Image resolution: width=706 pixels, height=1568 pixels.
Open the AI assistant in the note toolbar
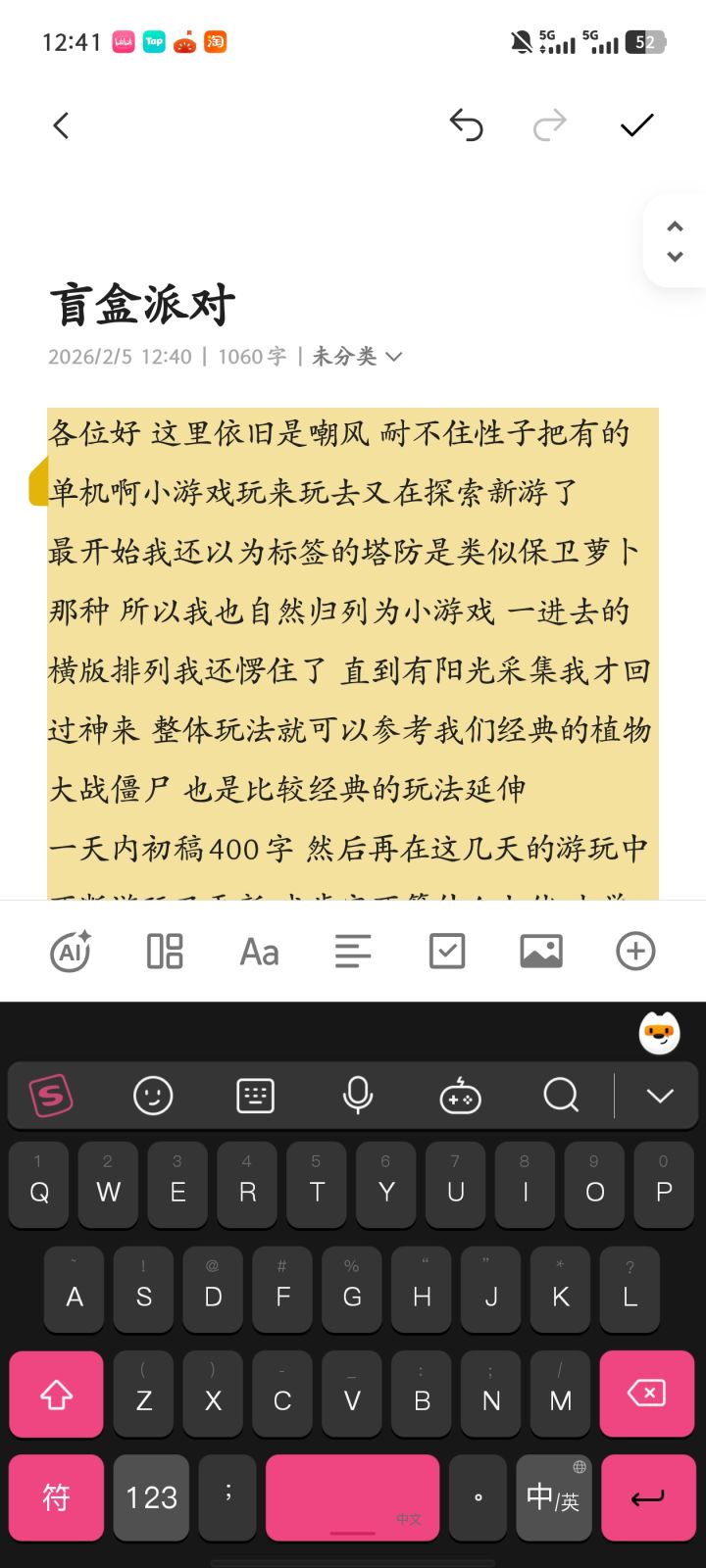pyautogui.click(x=69, y=951)
